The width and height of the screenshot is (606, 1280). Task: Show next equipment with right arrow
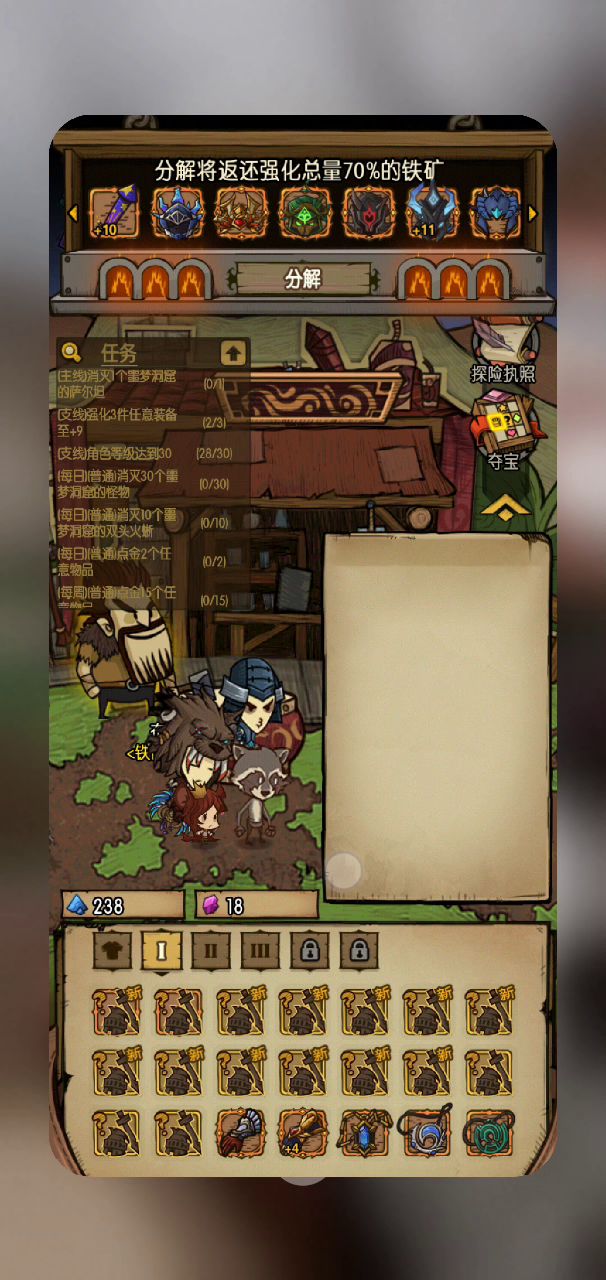point(532,213)
